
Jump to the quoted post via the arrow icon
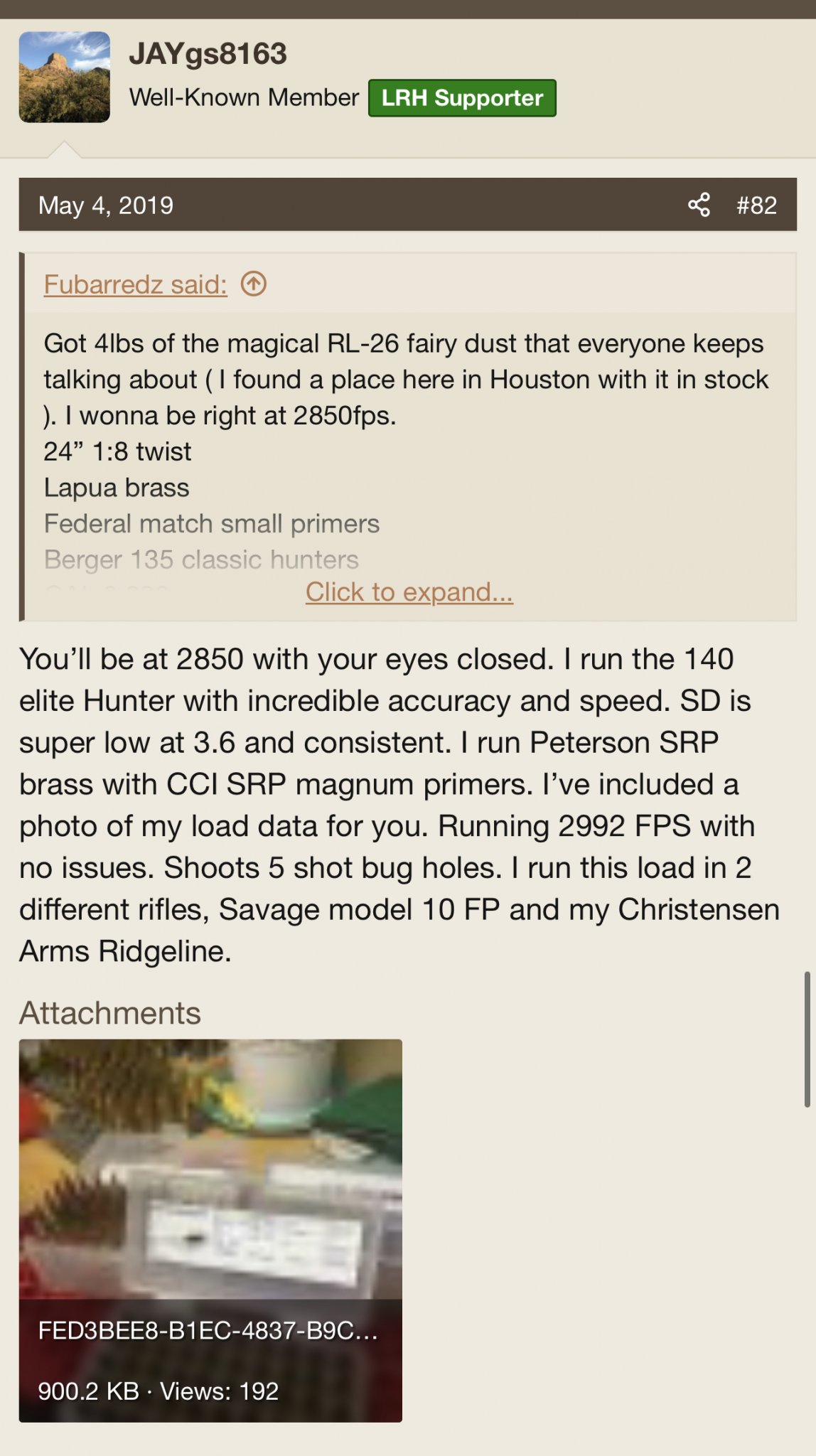254,284
